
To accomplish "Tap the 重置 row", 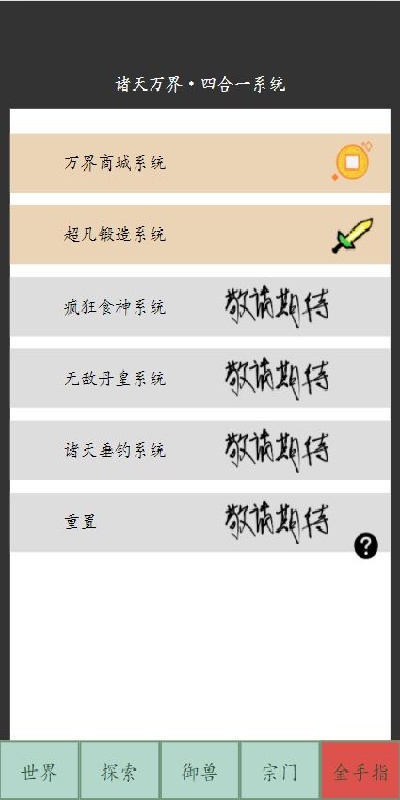I will 200,522.
